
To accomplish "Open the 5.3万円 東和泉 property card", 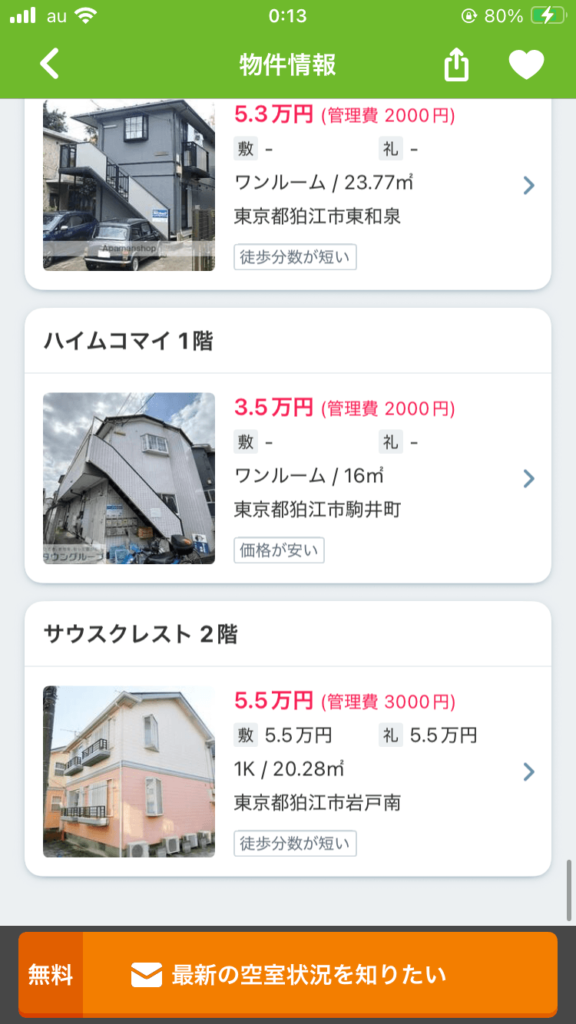I will 288,194.
